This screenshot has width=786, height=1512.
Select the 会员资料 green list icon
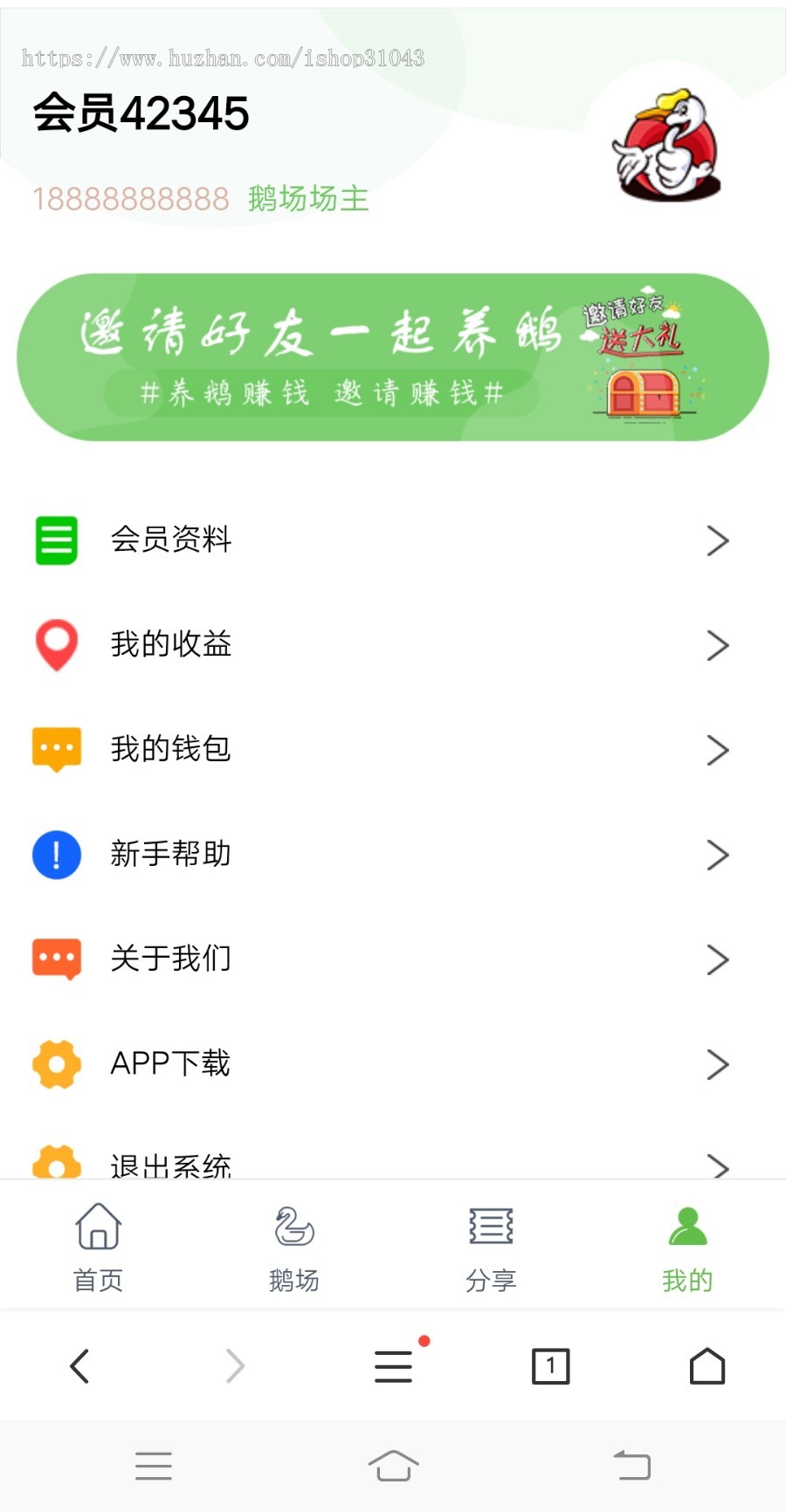point(57,540)
